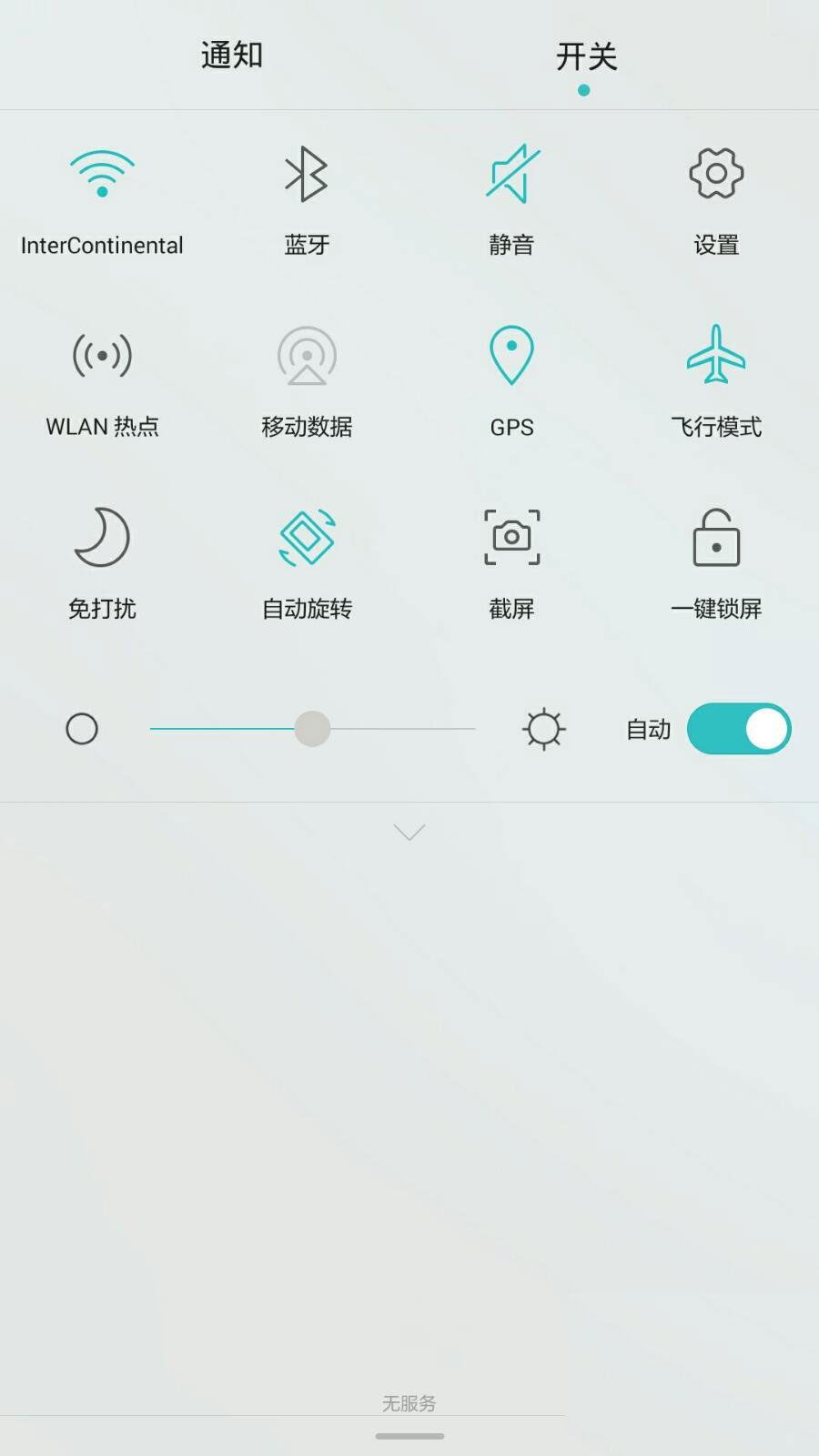Enable 蓝牙 Bluetooth
Screen dimensions: 819x1456
tap(307, 175)
